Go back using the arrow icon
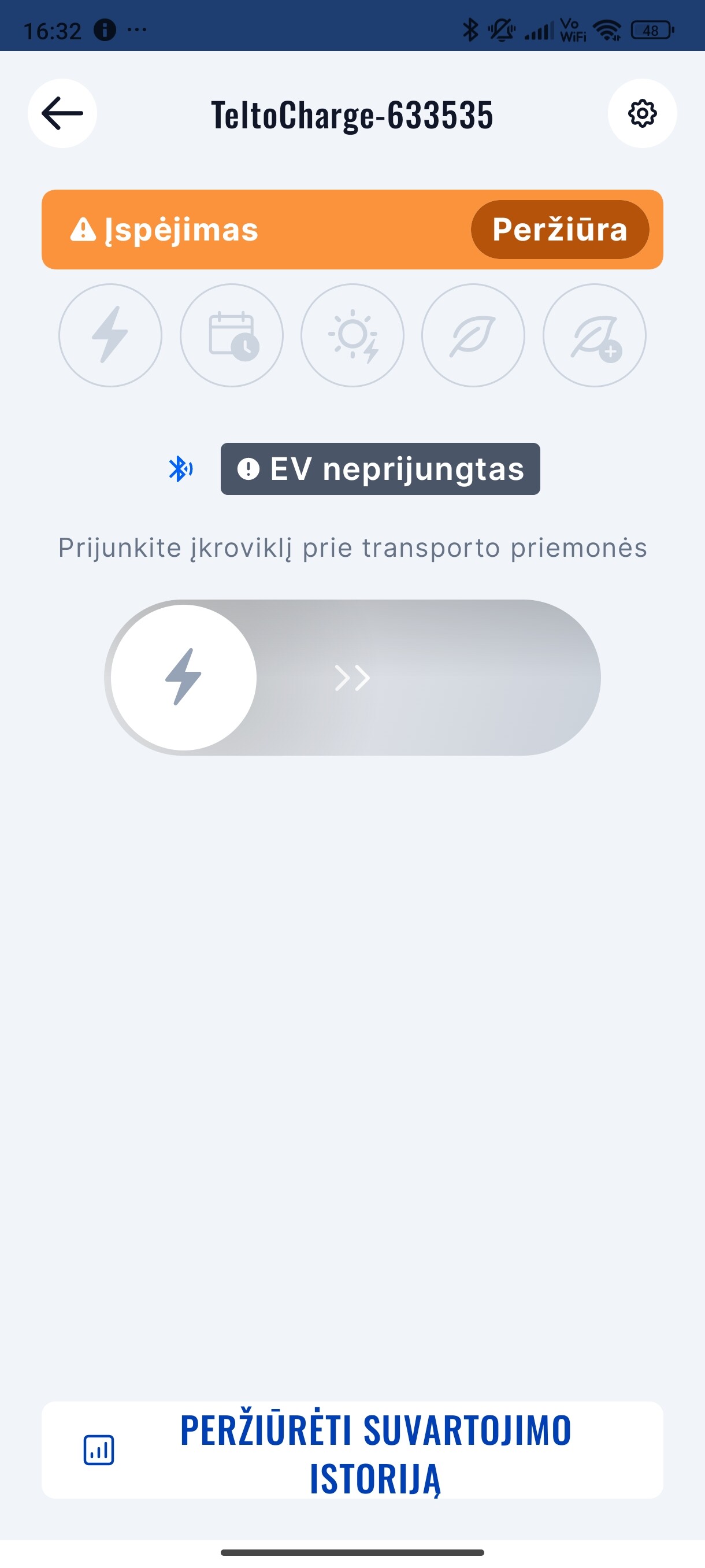The image size is (705, 1568). coord(62,113)
